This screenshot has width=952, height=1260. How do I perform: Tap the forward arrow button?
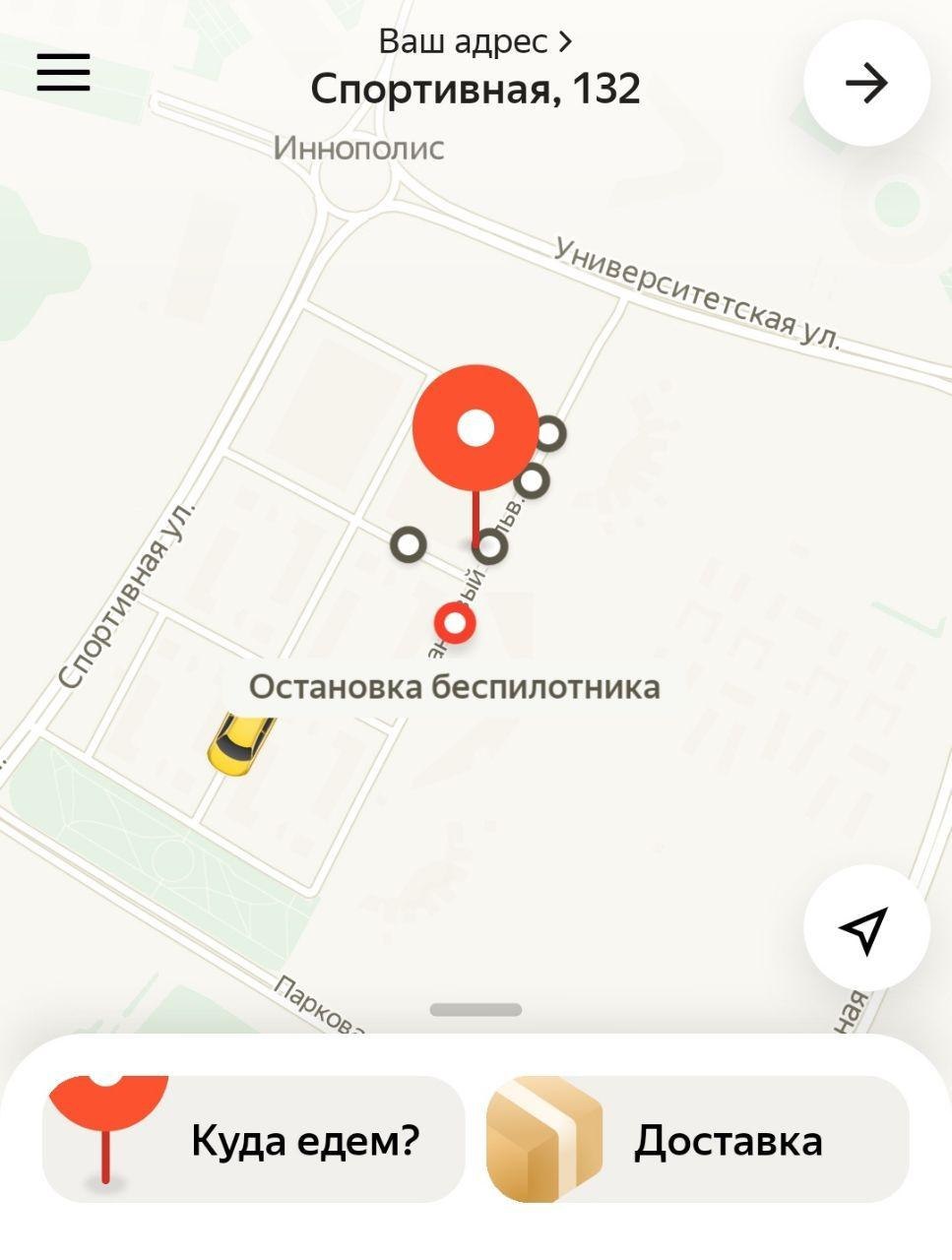click(x=866, y=84)
